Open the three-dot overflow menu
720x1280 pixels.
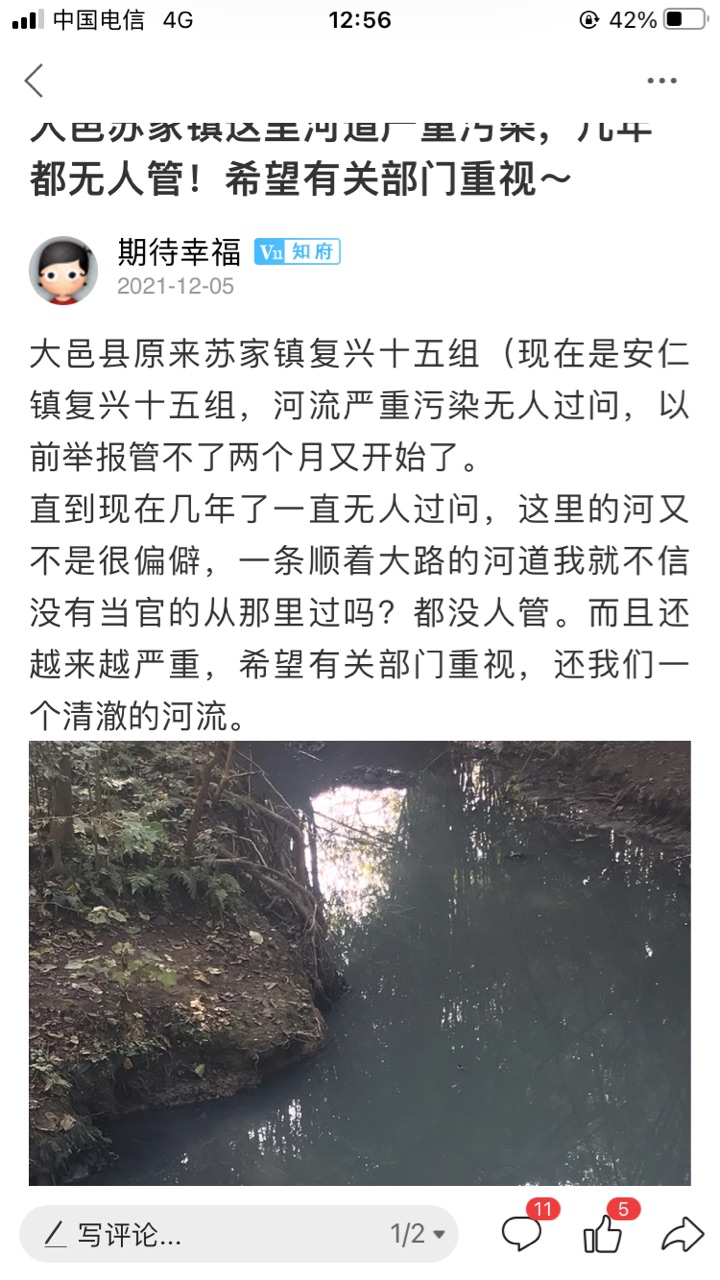pyautogui.click(x=662, y=81)
